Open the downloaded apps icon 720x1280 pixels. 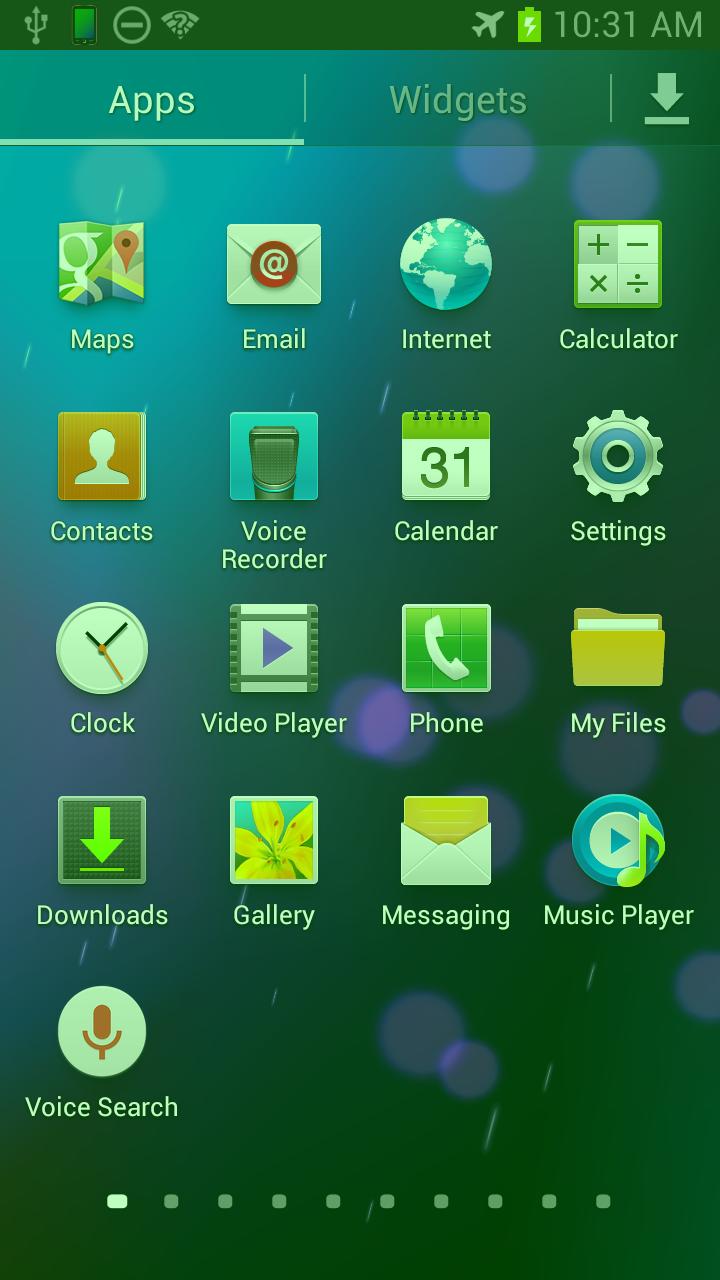666,100
